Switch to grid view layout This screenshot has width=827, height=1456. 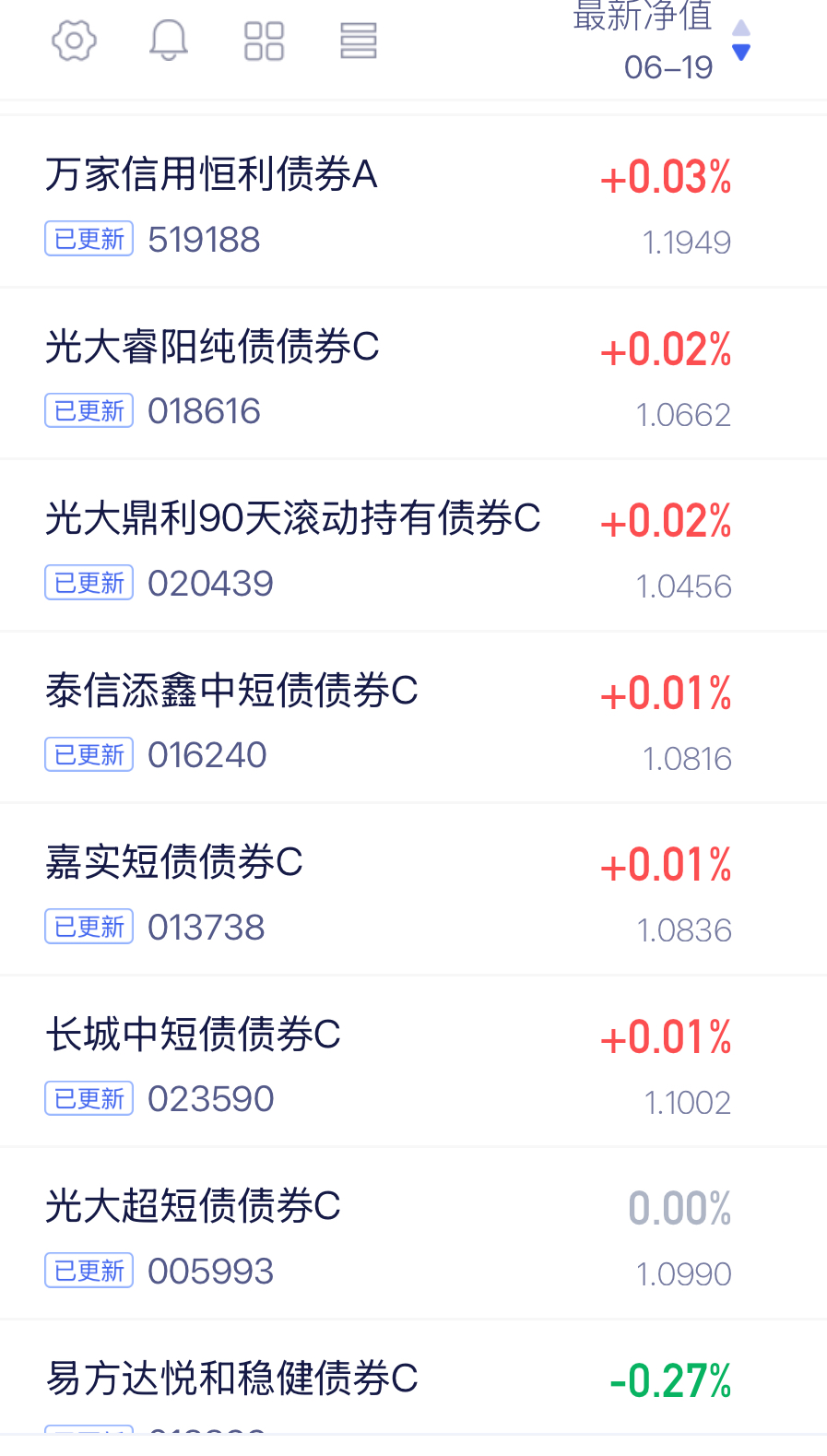[x=264, y=41]
